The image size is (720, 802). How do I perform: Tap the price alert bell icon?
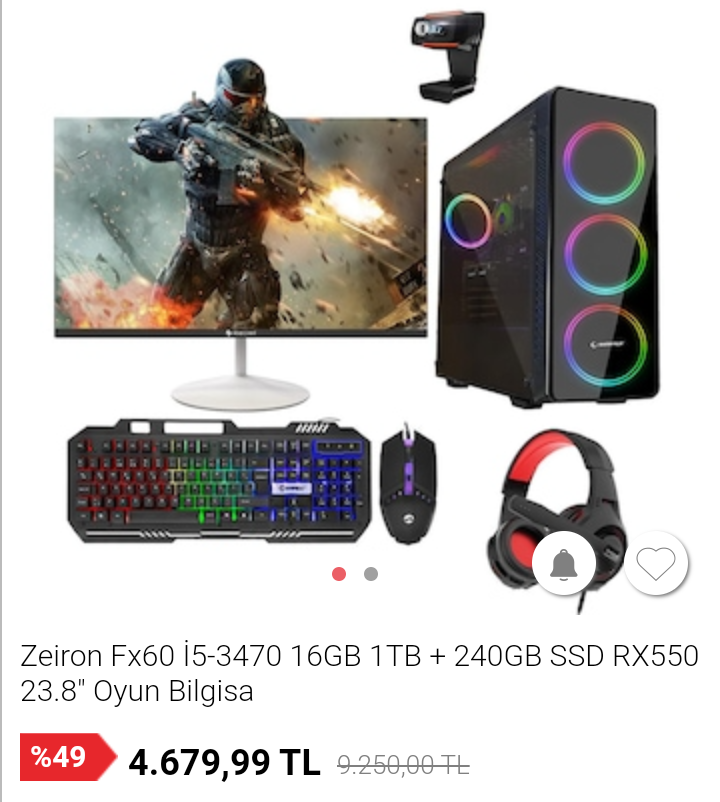click(564, 565)
